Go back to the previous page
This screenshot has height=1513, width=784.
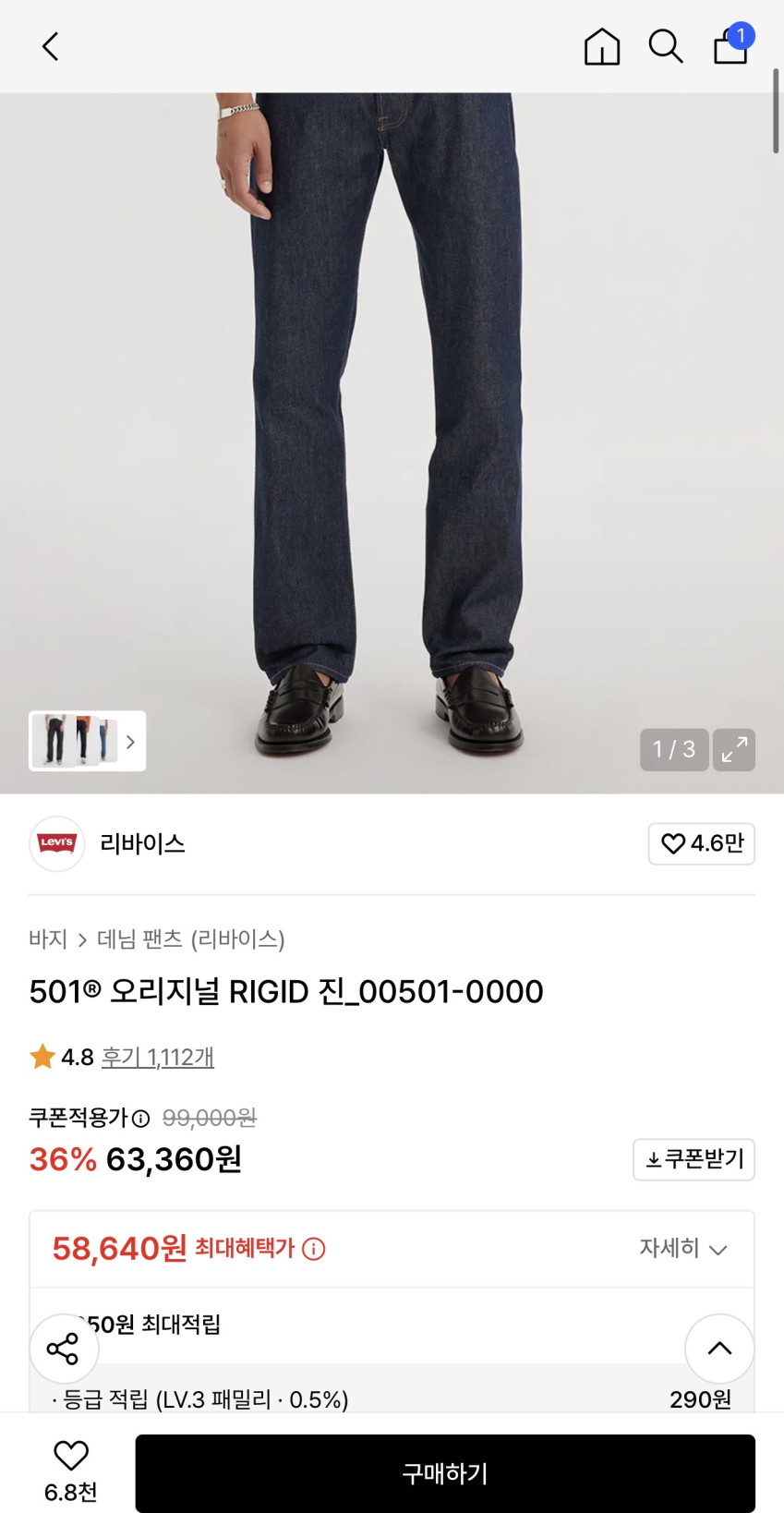(51, 46)
